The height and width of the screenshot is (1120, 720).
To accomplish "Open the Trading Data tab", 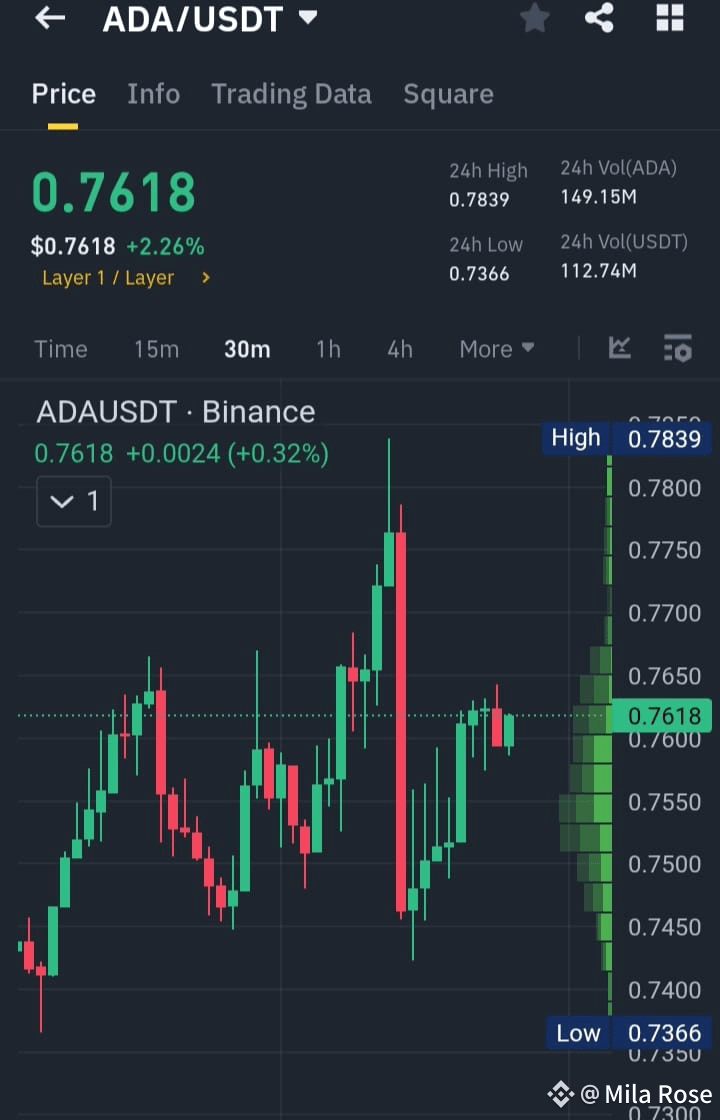I will click(x=291, y=93).
